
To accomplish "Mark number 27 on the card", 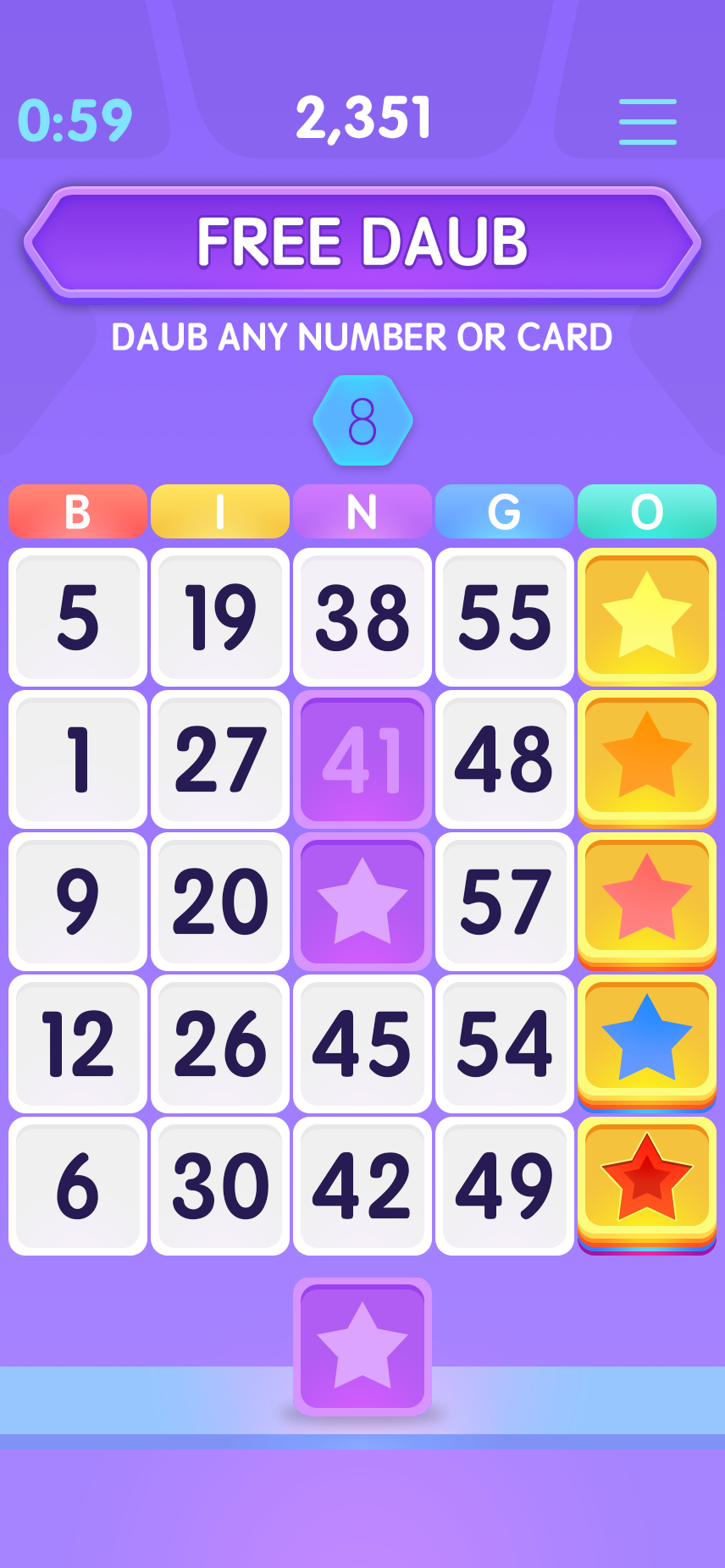I will coord(220,759).
